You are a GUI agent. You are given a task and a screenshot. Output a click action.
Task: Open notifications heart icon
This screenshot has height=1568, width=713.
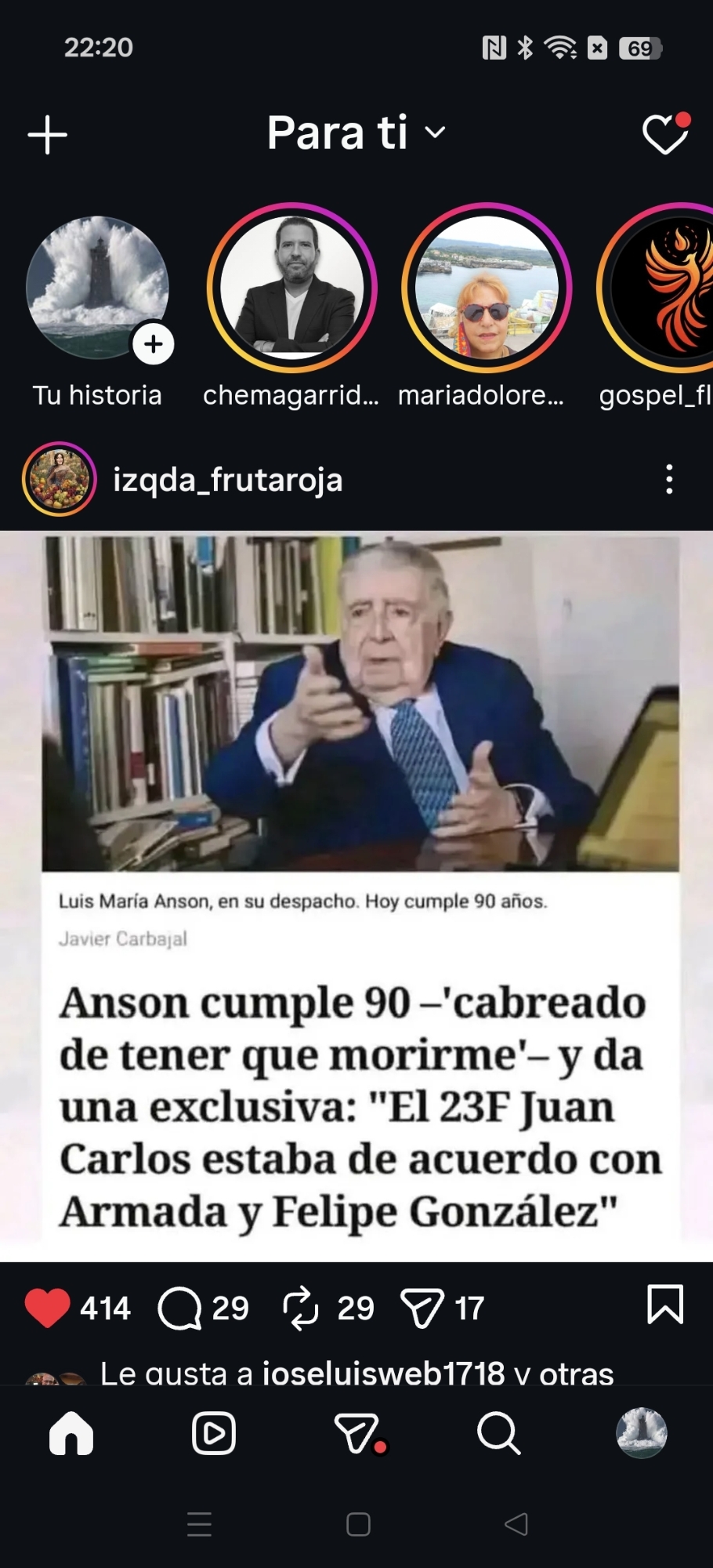point(664,134)
